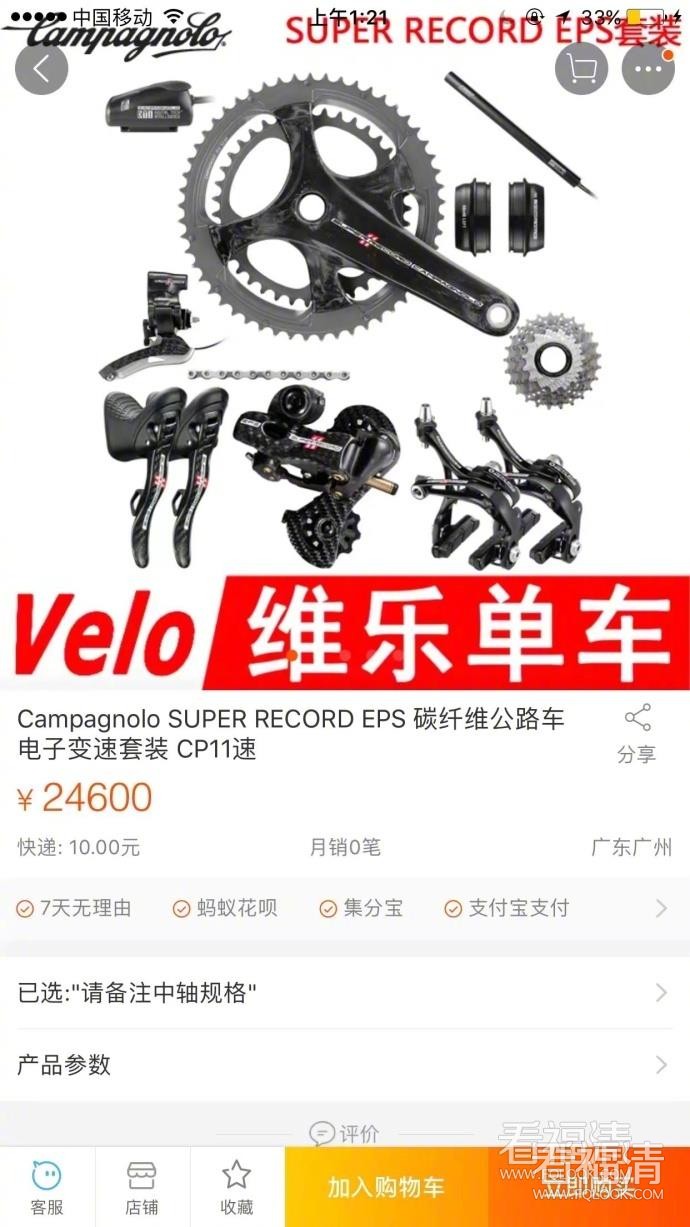The height and width of the screenshot is (1227, 690).
Task: Open the three-dot overflow menu
Action: click(x=648, y=69)
